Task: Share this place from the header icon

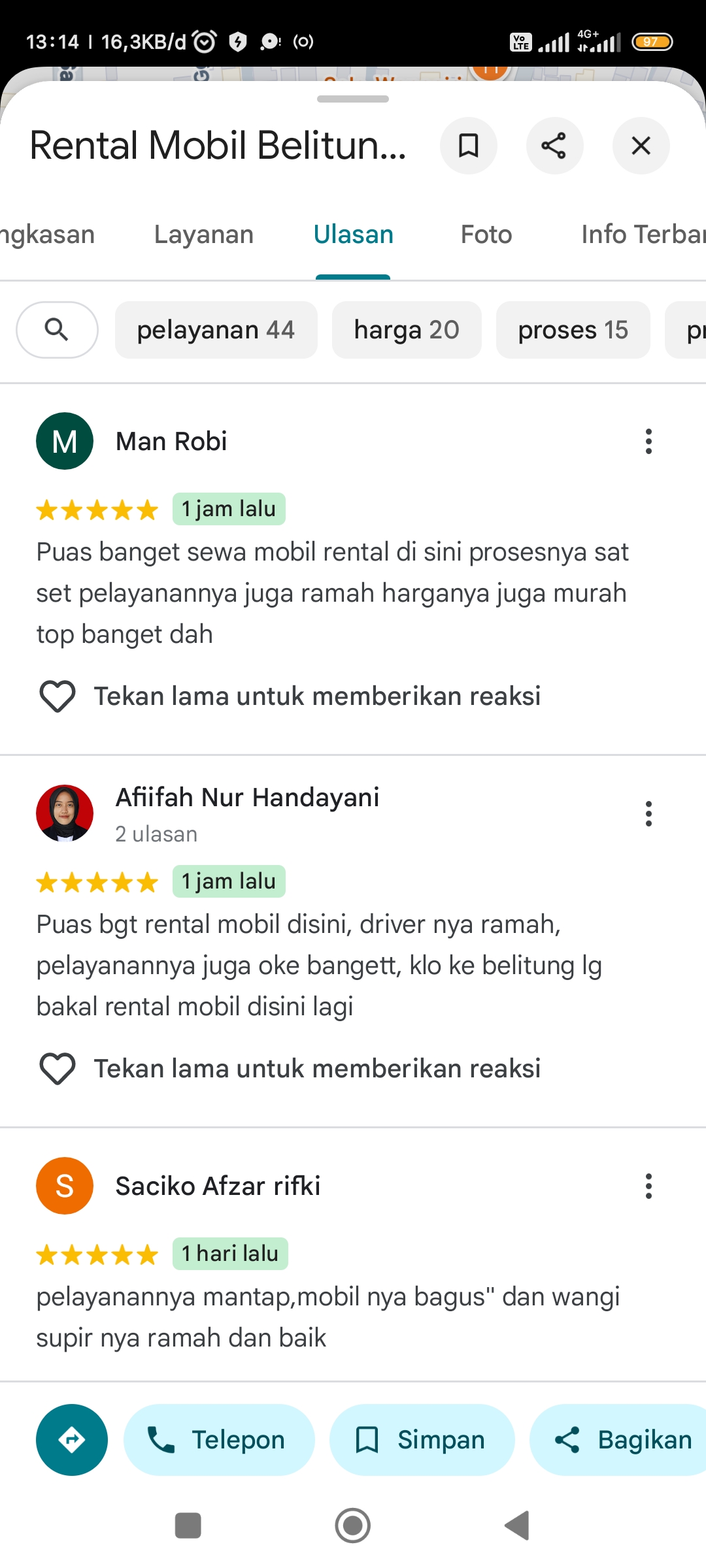Action: coord(554,146)
